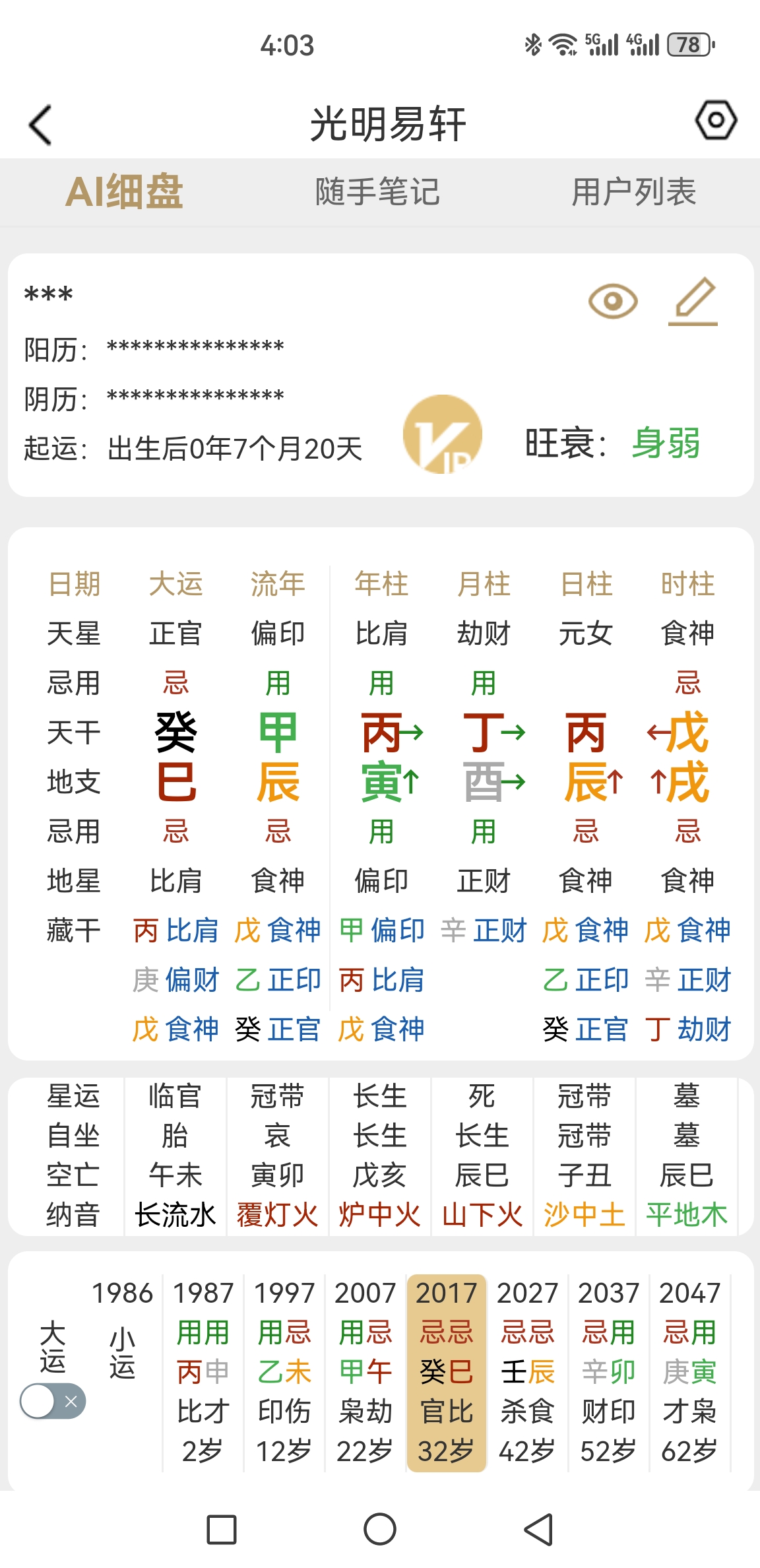Switch to the 随手笔记 tab

coord(377,192)
